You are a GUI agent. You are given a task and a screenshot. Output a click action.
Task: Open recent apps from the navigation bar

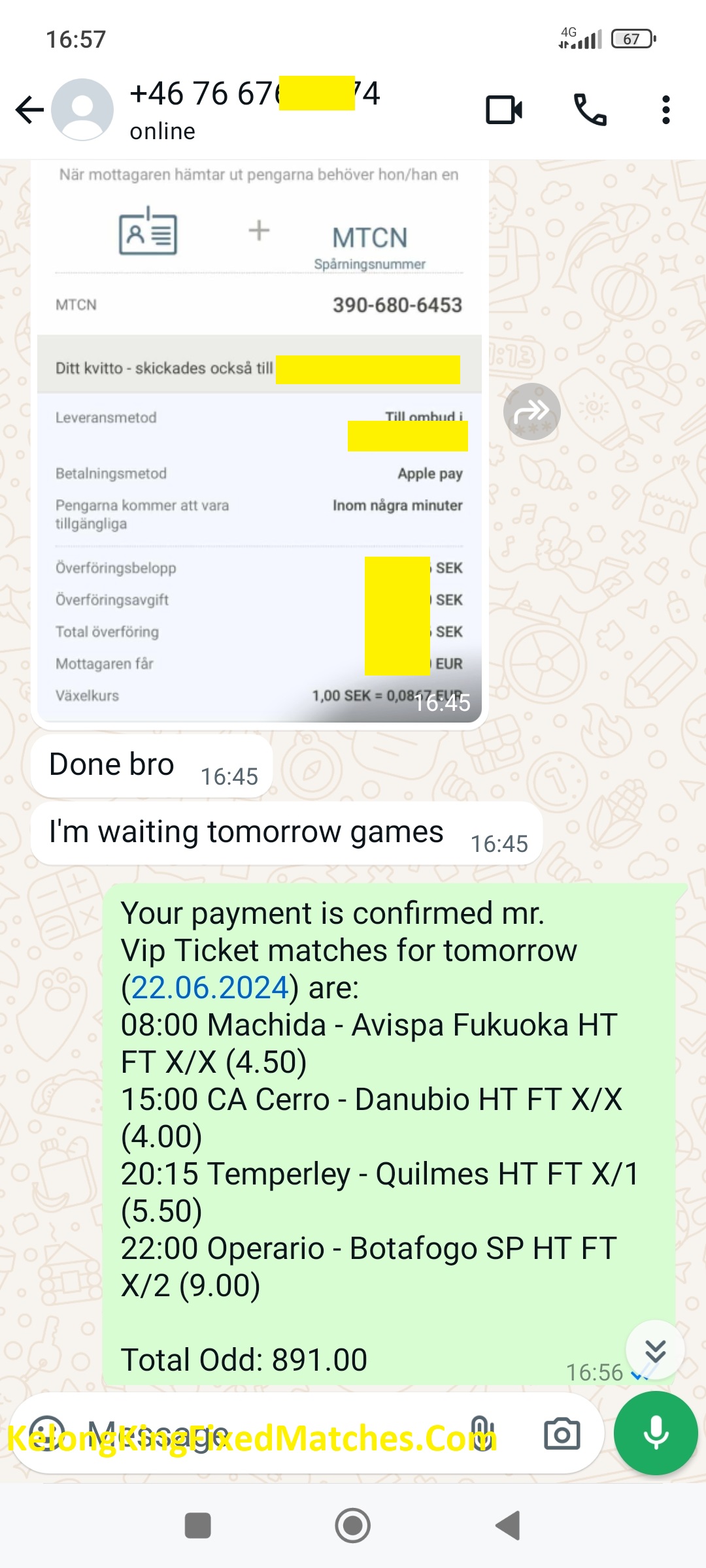[x=198, y=1526]
